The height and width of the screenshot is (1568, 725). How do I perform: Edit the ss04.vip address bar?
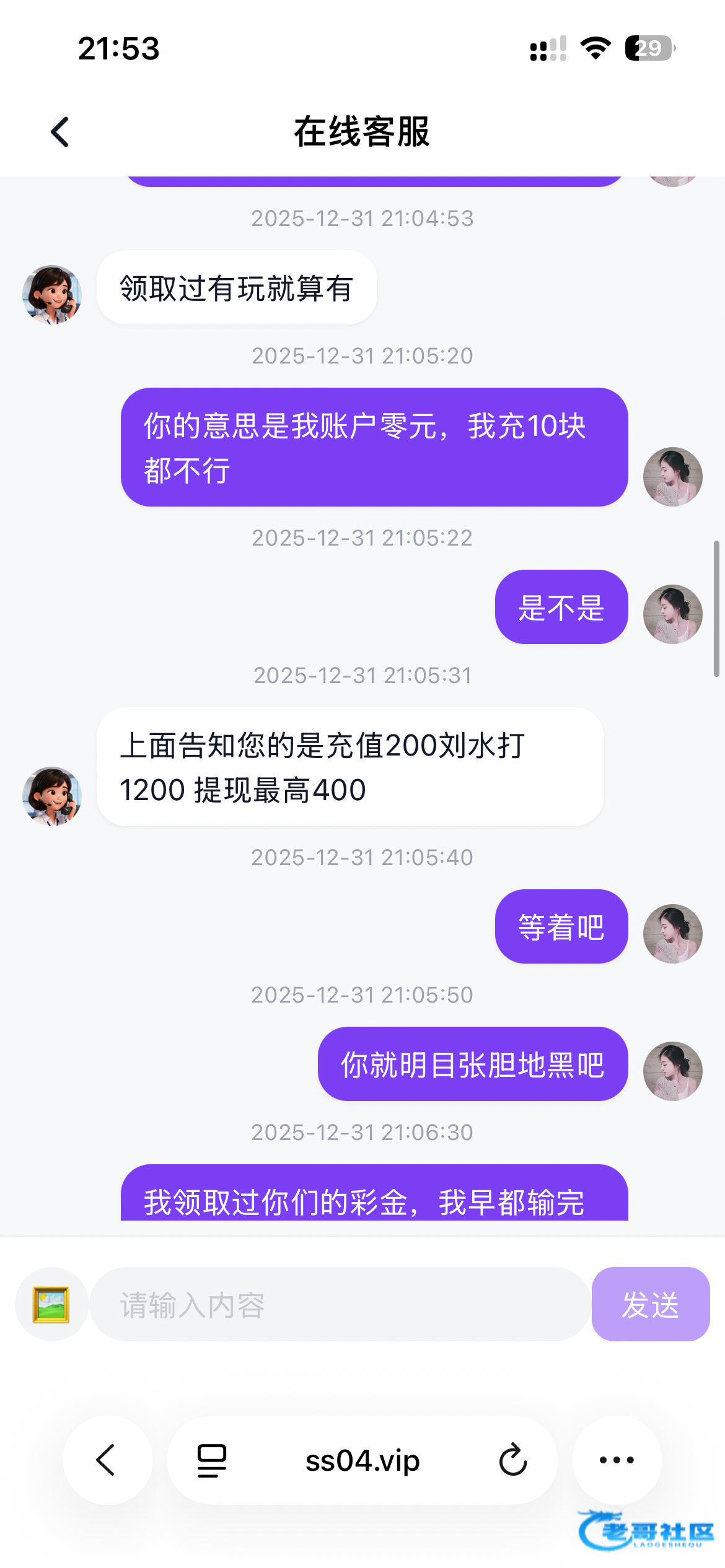click(362, 1460)
